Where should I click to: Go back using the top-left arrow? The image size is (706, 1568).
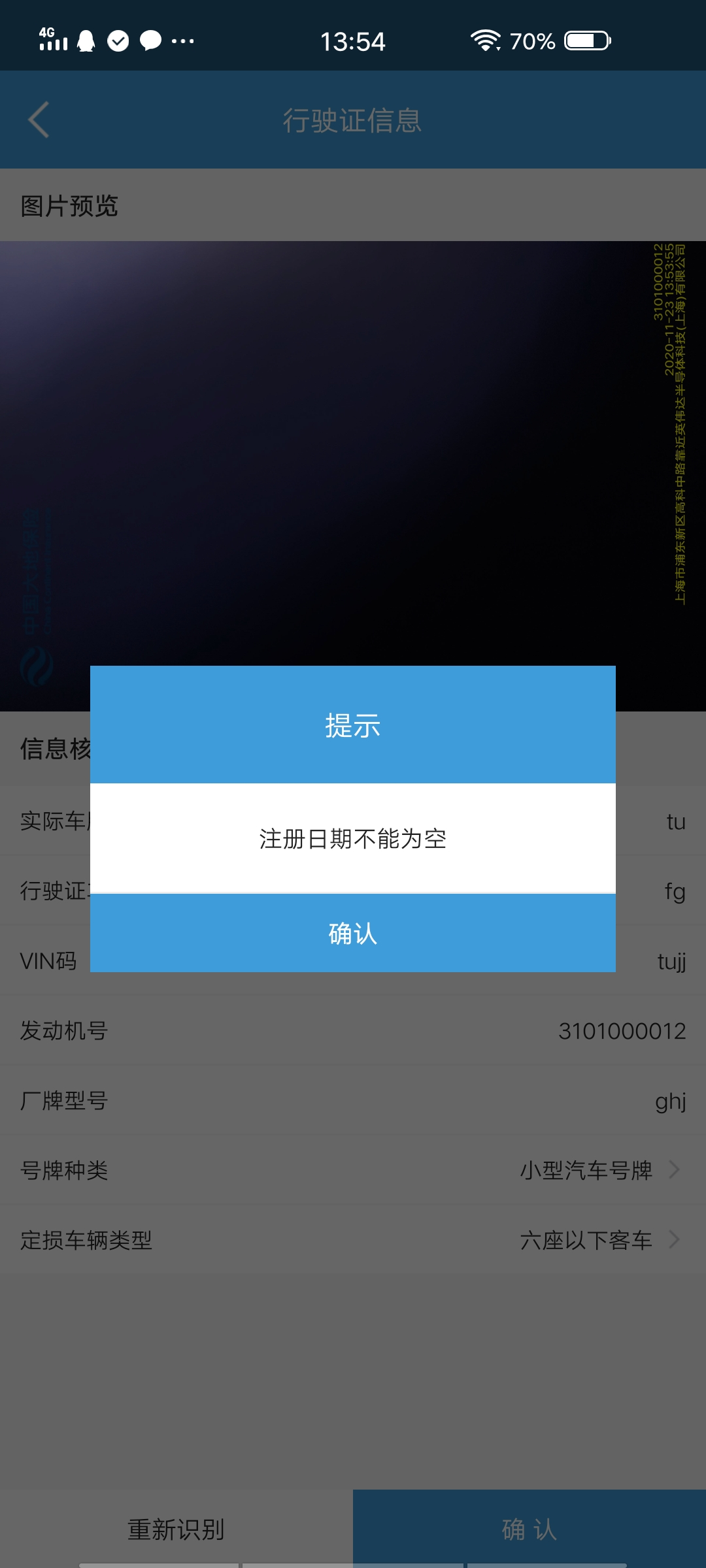[x=39, y=120]
